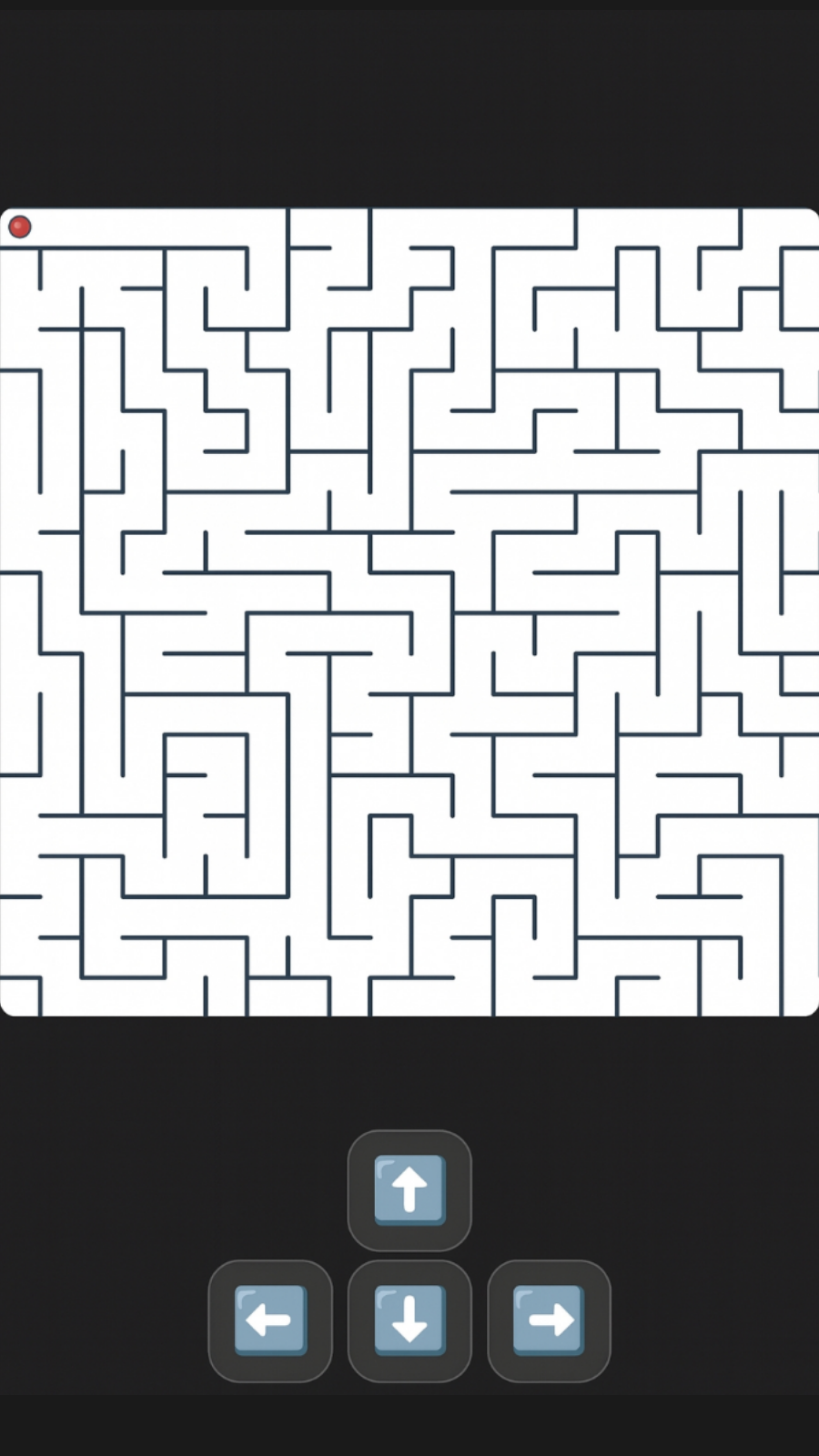The width and height of the screenshot is (819, 1456).
Task: Move the ball down with the down arrow
Action: 409,1319
